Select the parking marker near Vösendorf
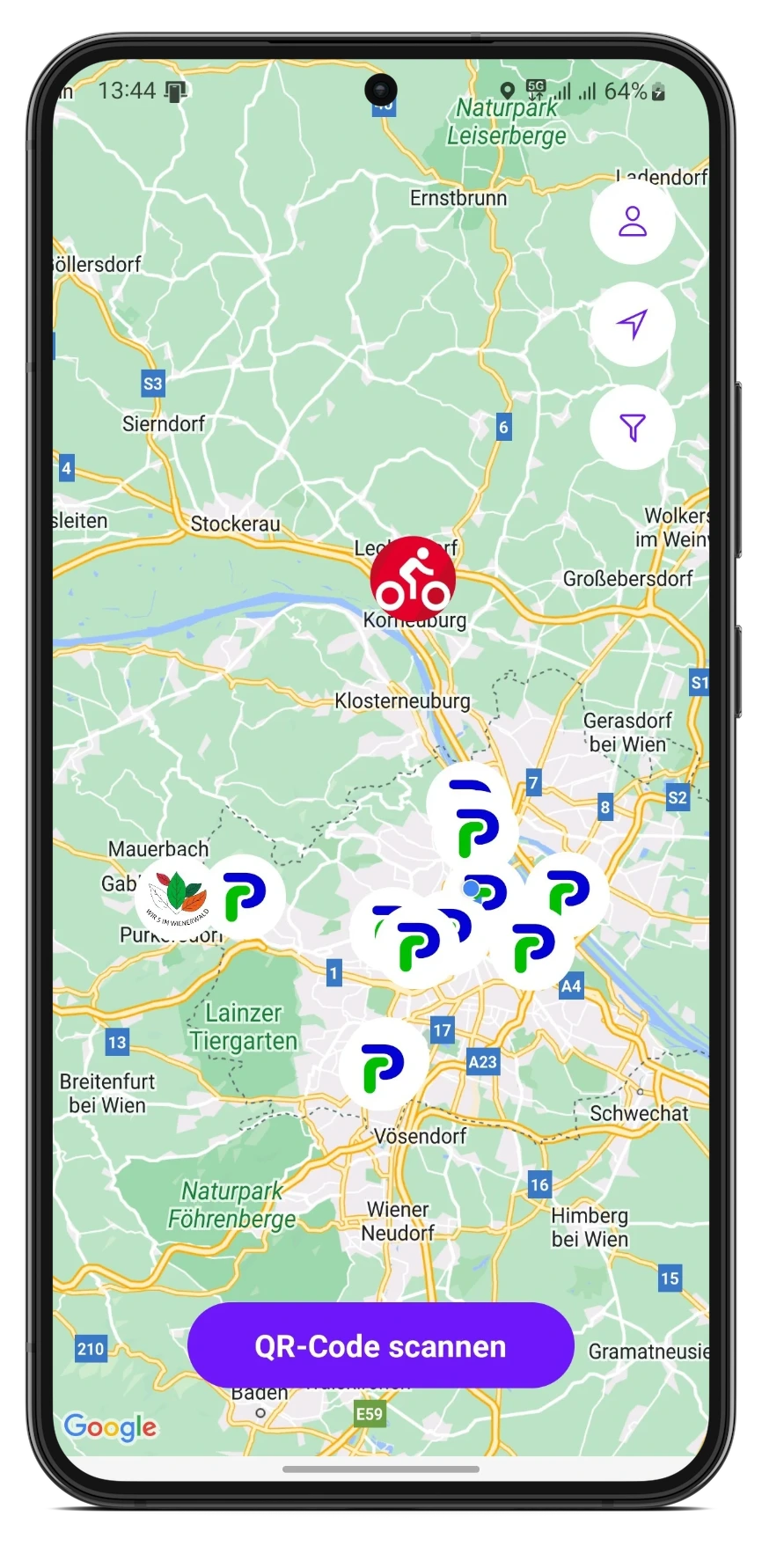The image size is (762, 1568). tap(384, 1064)
